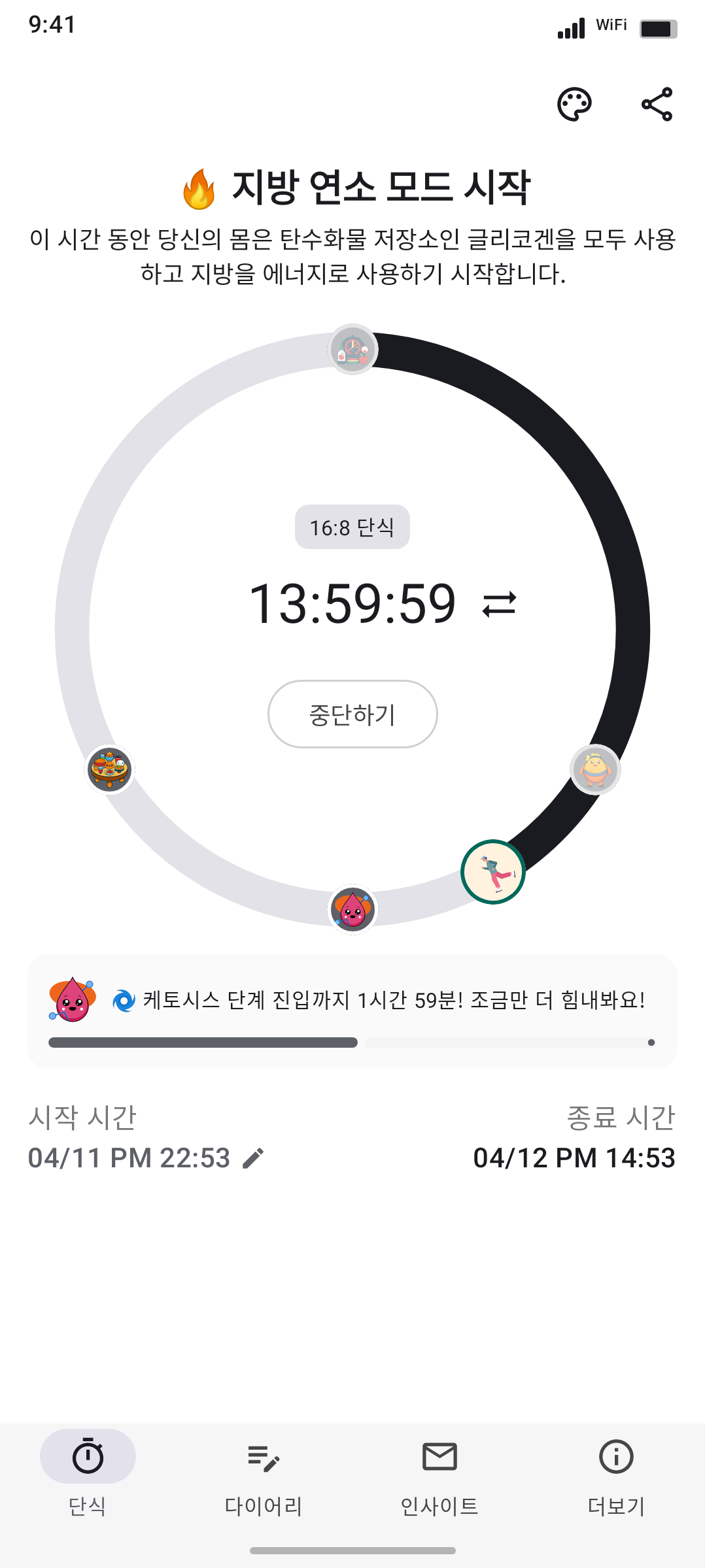Open the 16:8 단식 plan selector
This screenshot has height=1568, width=705.
tap(352, 527)
